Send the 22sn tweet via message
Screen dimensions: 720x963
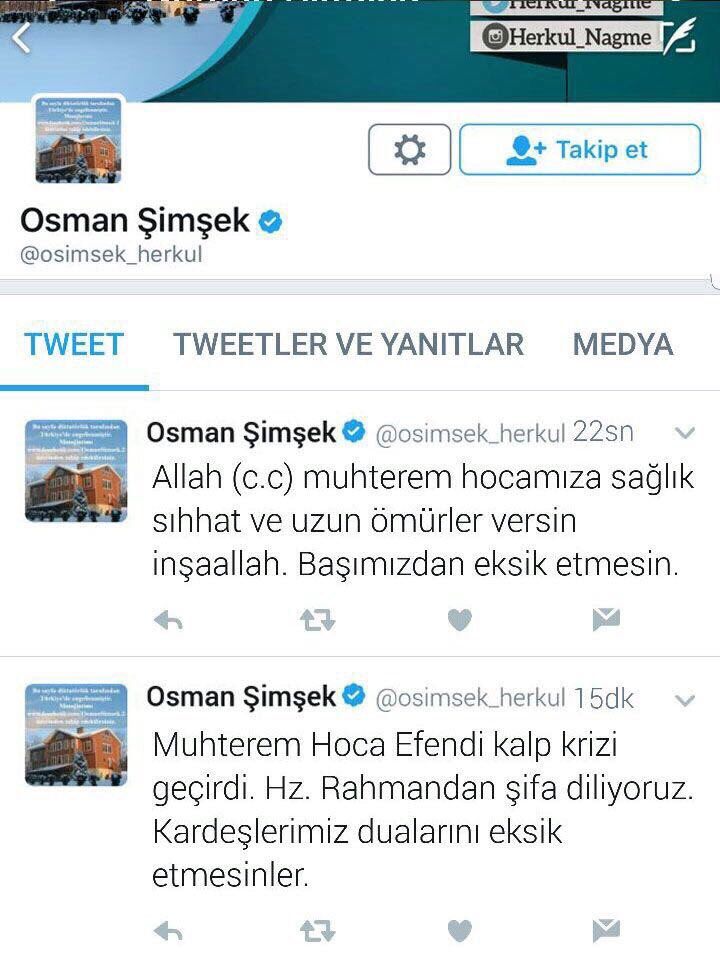606,620
